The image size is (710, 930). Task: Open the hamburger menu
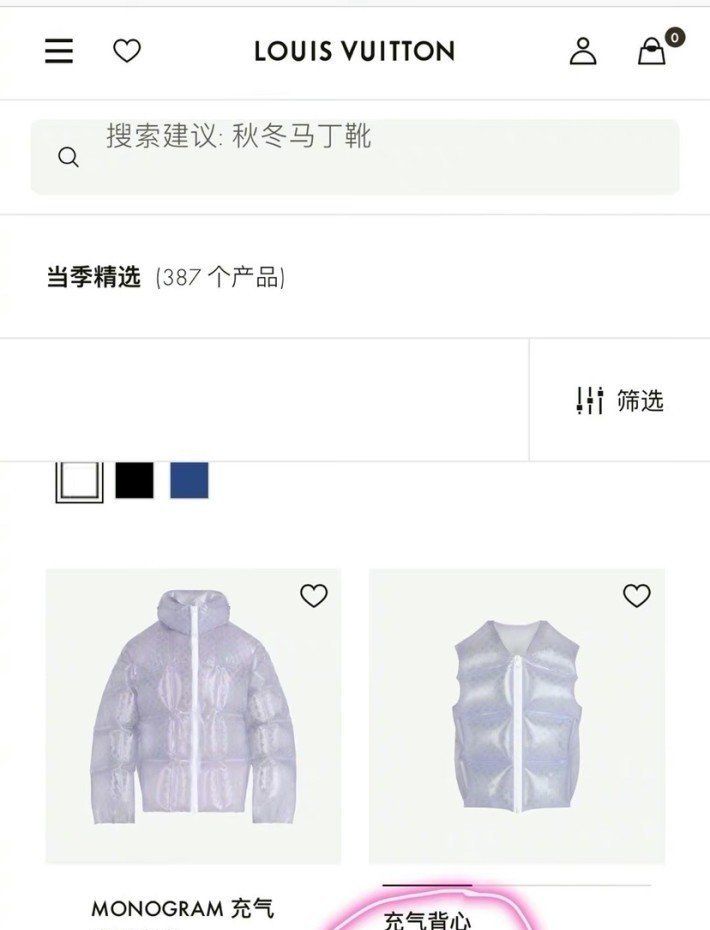click(59, 51)
